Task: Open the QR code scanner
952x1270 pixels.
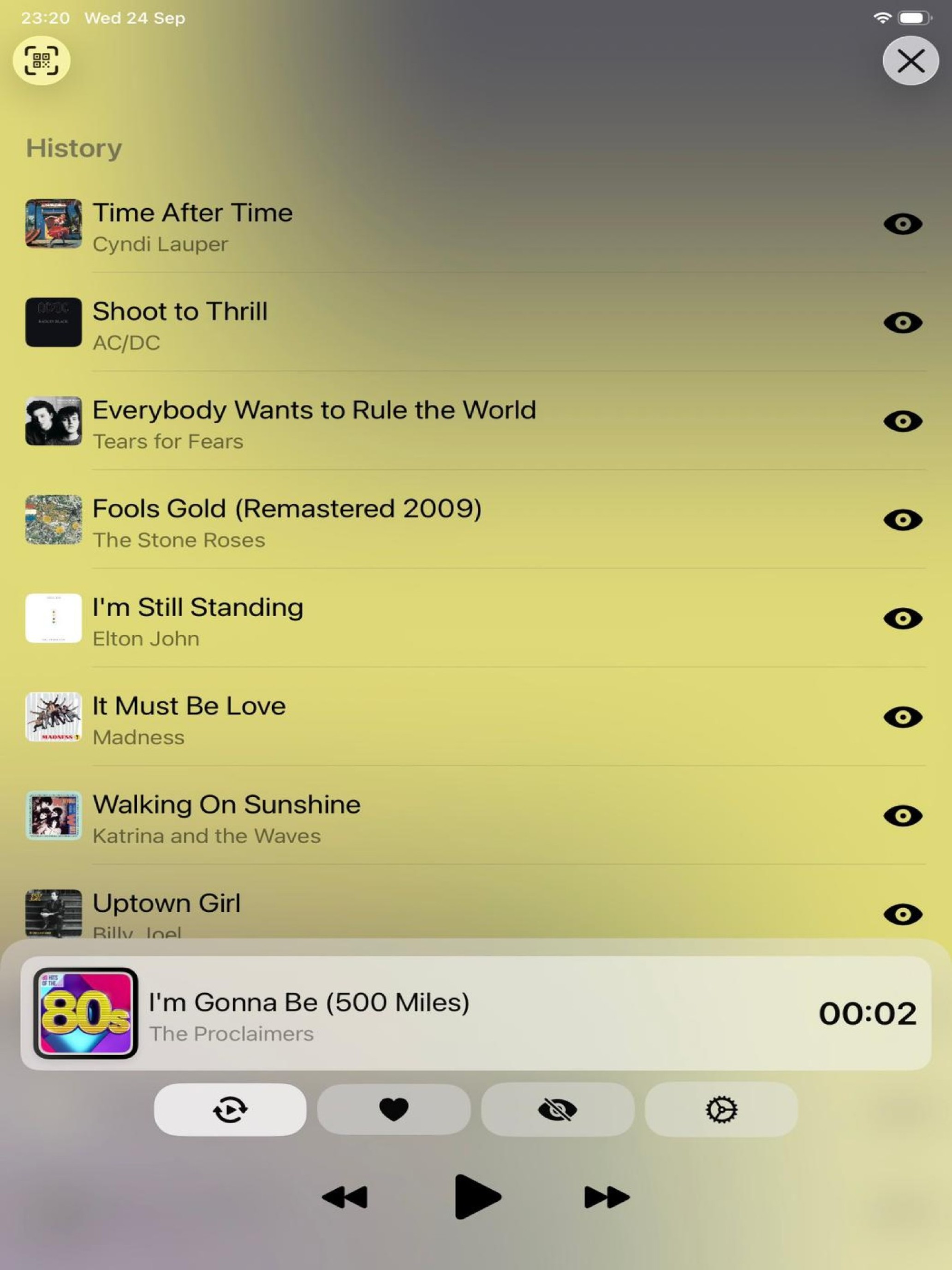Action: pyautogui.click(x=42, y=61)
